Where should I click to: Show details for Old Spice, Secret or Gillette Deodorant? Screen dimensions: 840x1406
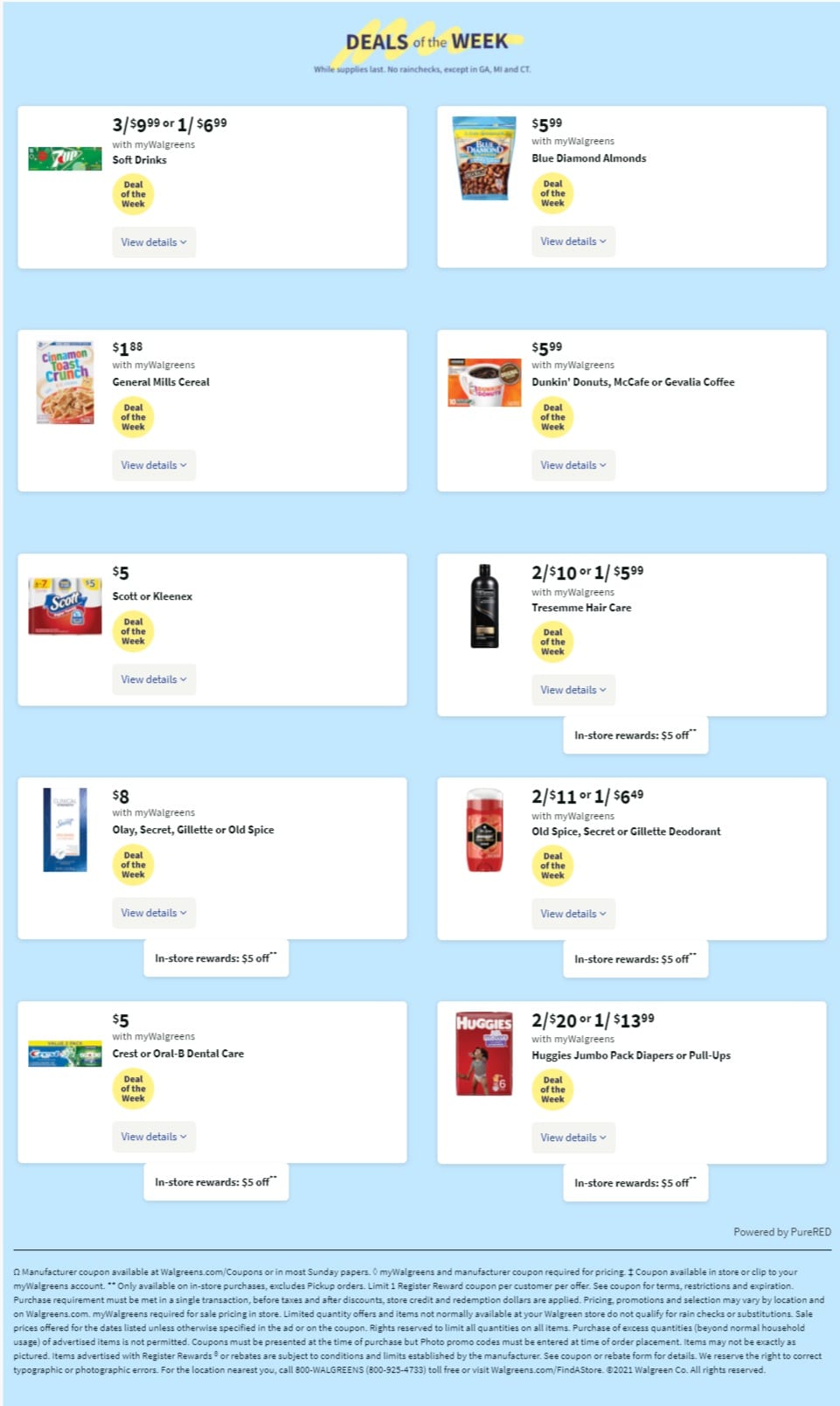[573, 914]
